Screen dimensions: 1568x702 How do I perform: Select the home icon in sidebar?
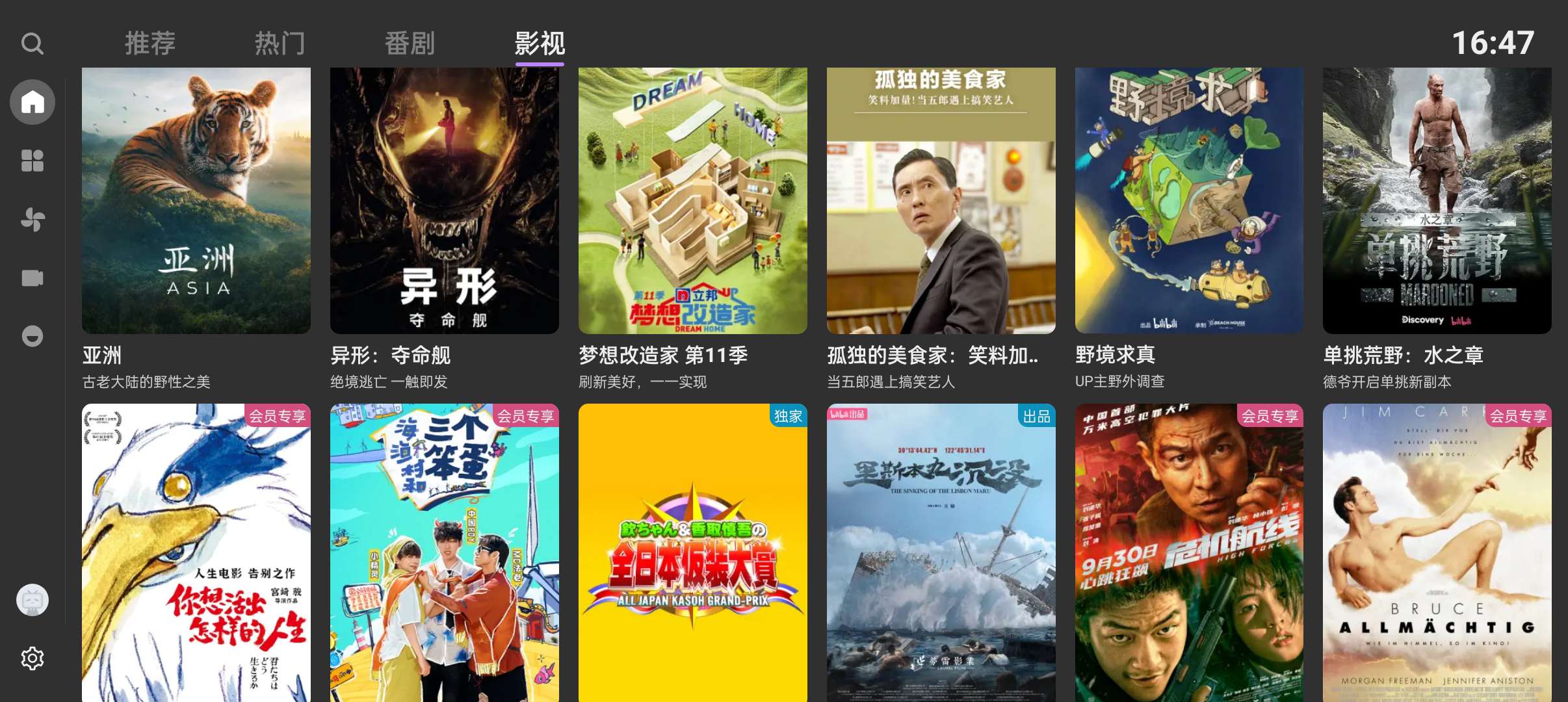(32, 102)
